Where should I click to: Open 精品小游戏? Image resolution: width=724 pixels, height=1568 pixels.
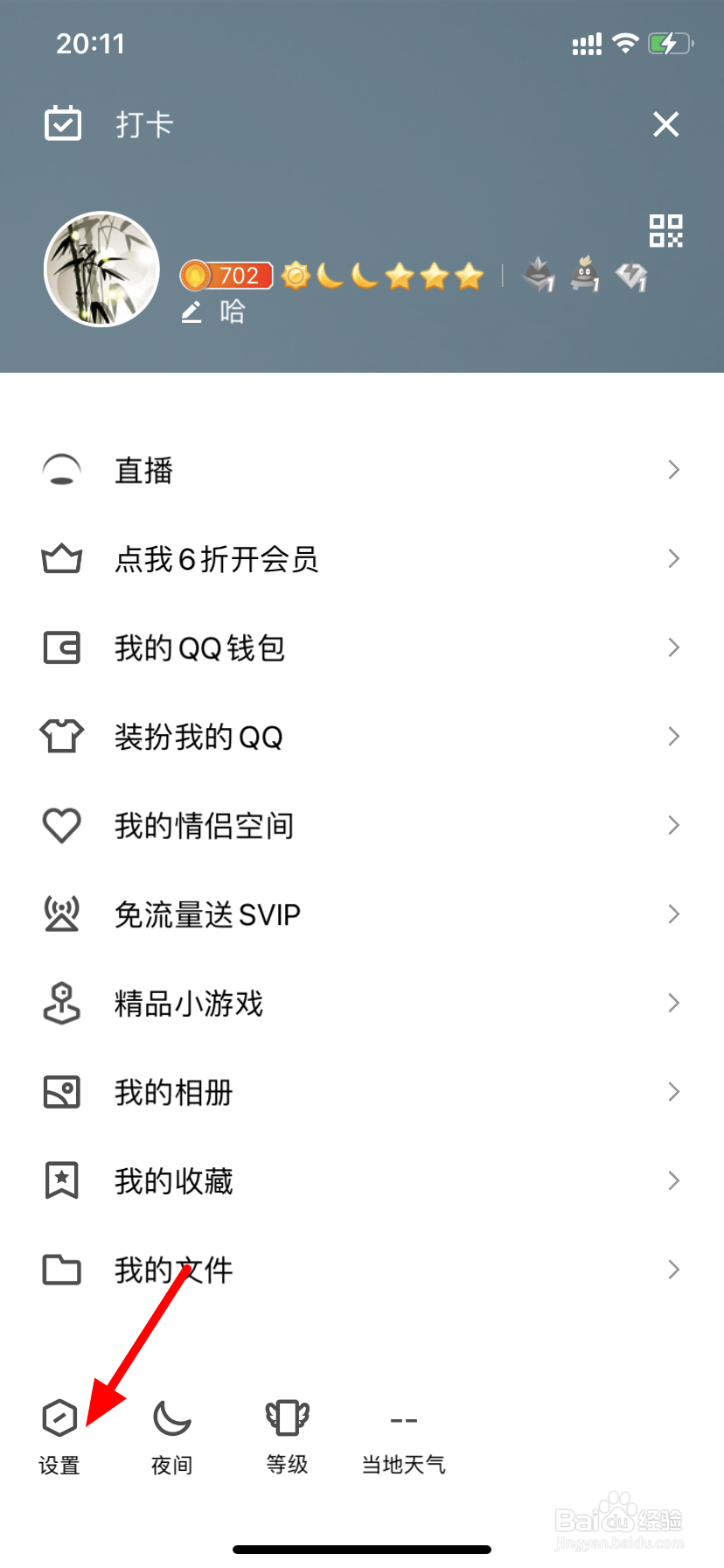click(362, 1004)
